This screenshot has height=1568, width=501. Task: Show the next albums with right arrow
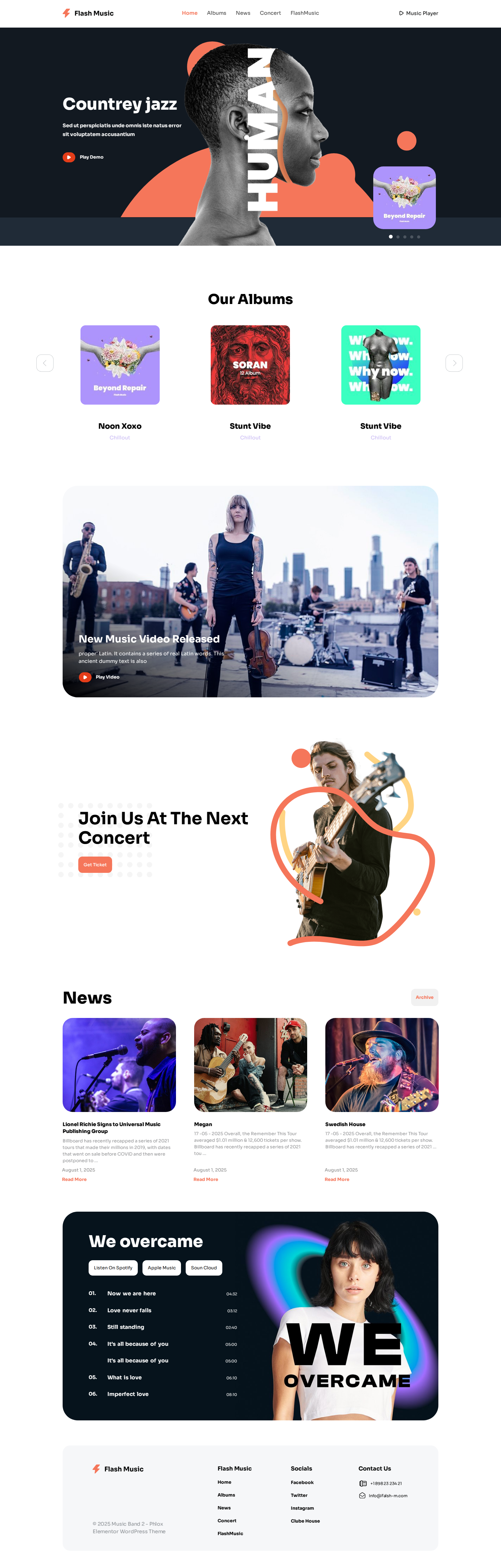click(x=454, y=363)
